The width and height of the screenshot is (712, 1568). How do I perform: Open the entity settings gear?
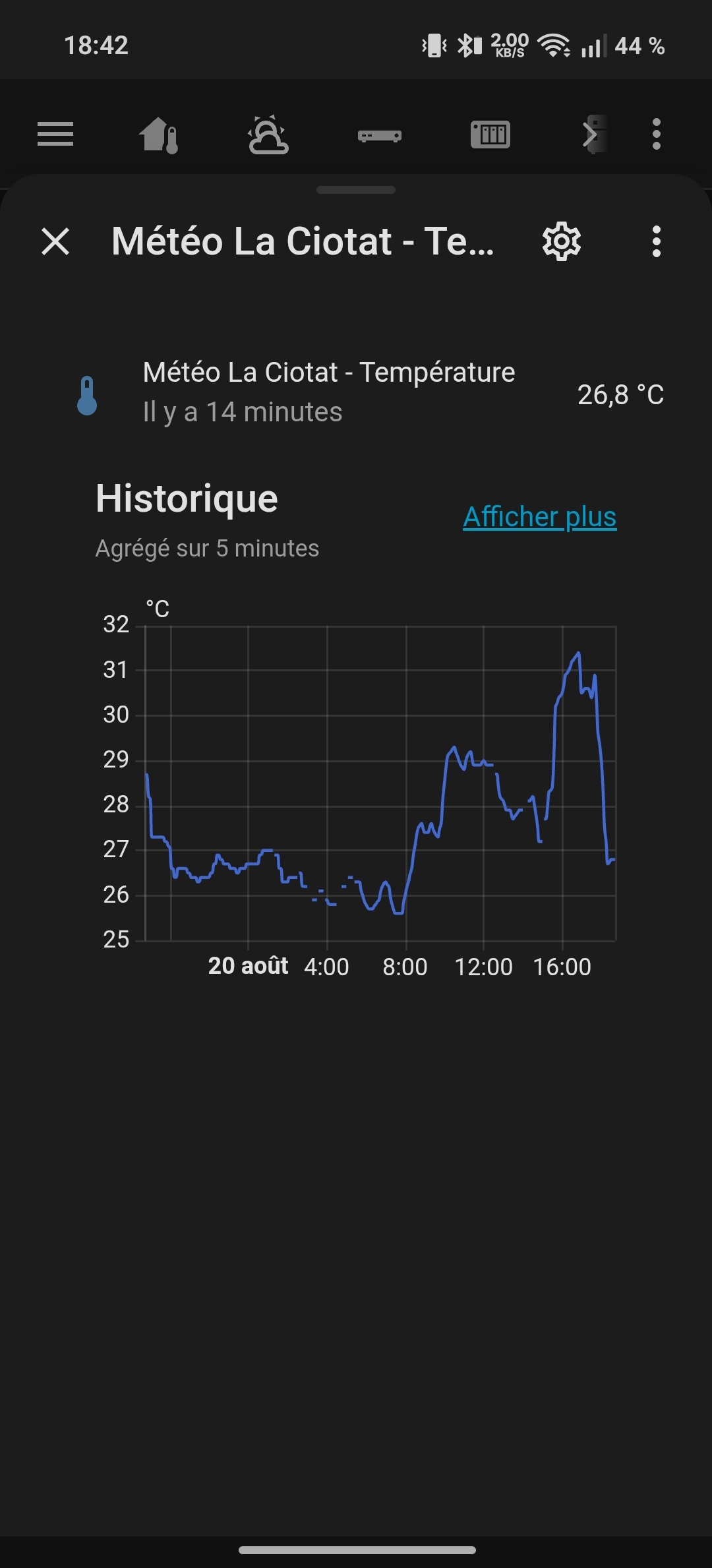562,241
